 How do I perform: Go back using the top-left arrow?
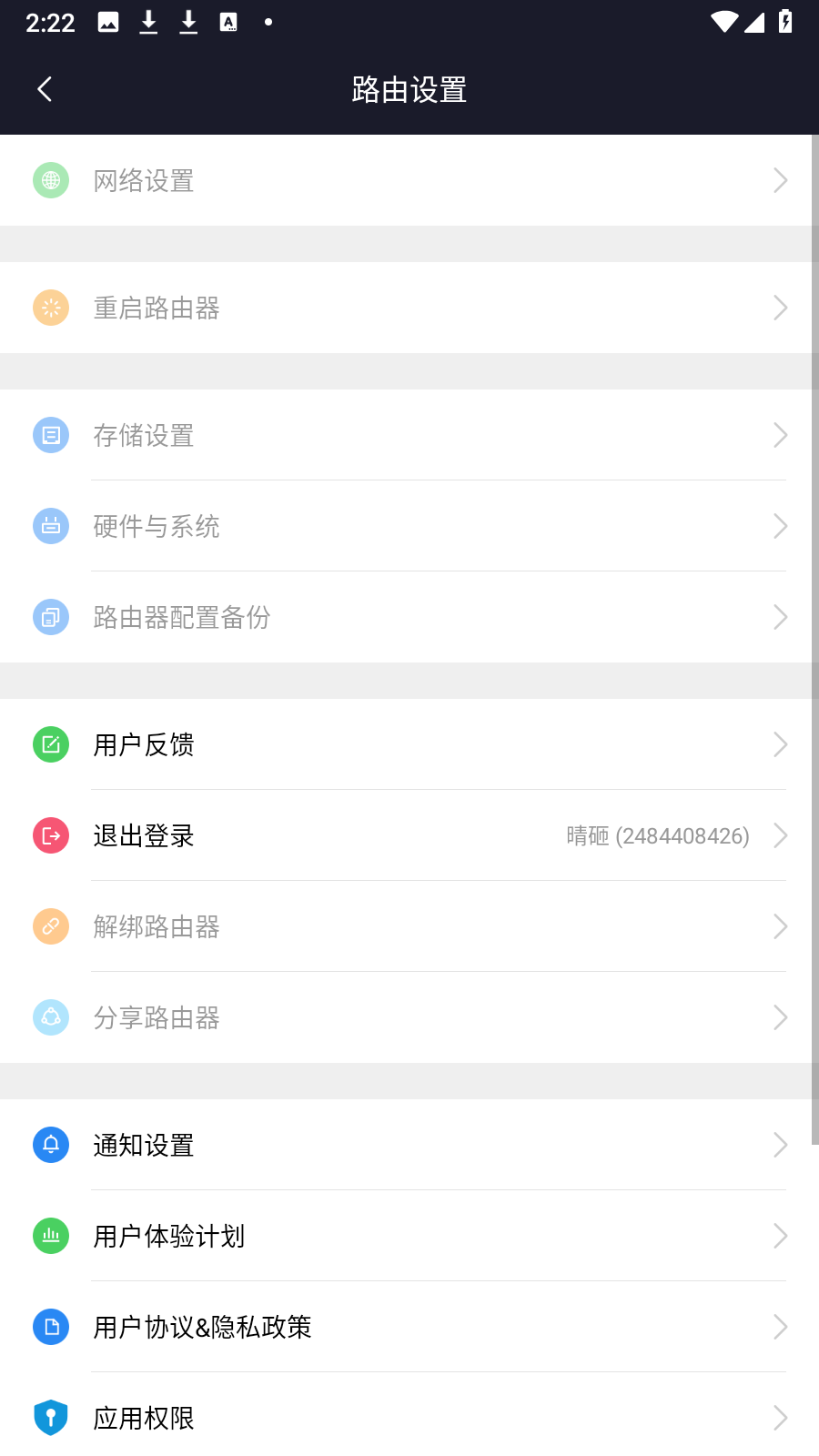point(45,89)
